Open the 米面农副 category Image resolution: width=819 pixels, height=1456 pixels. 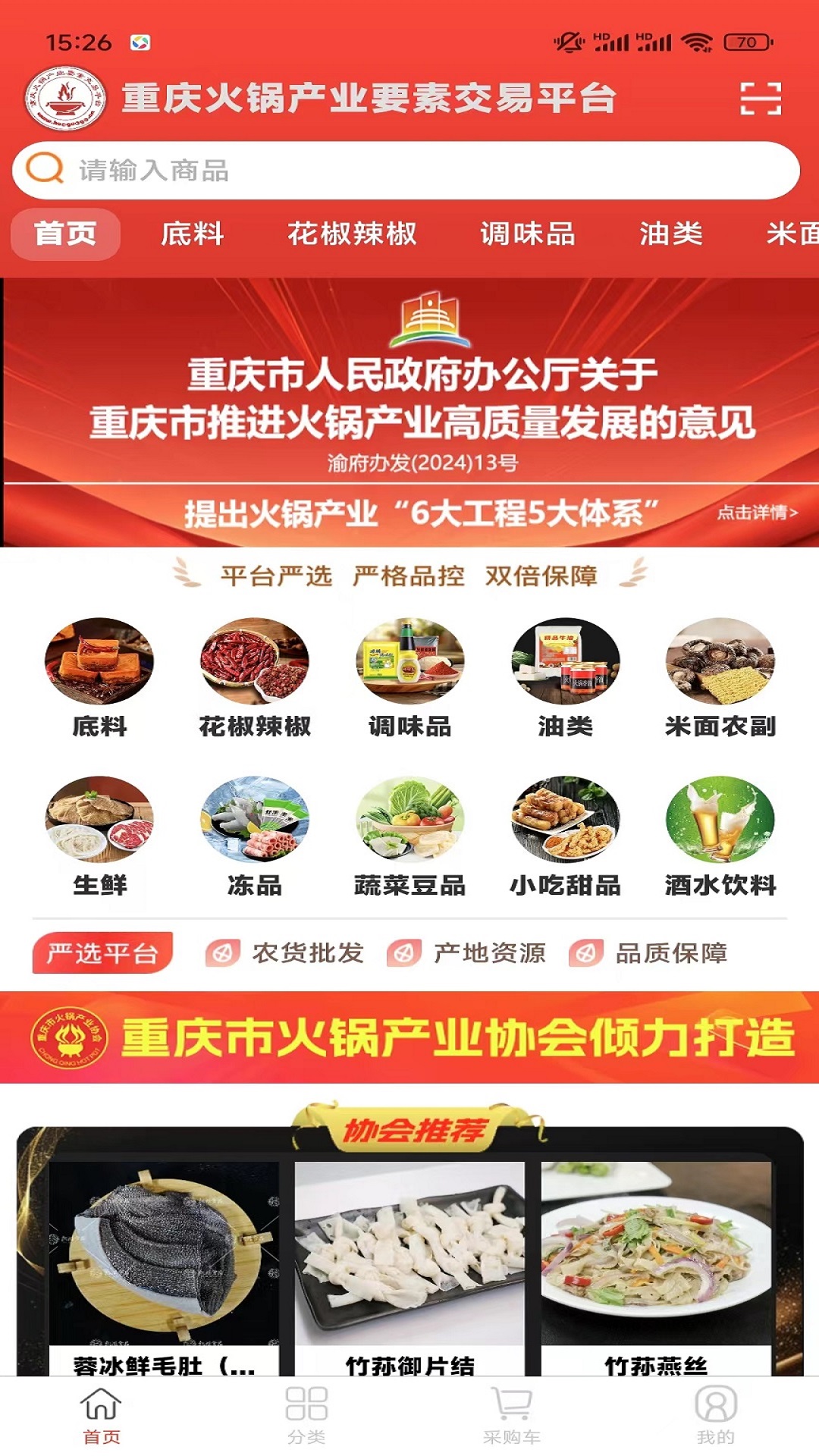(720, 678)
